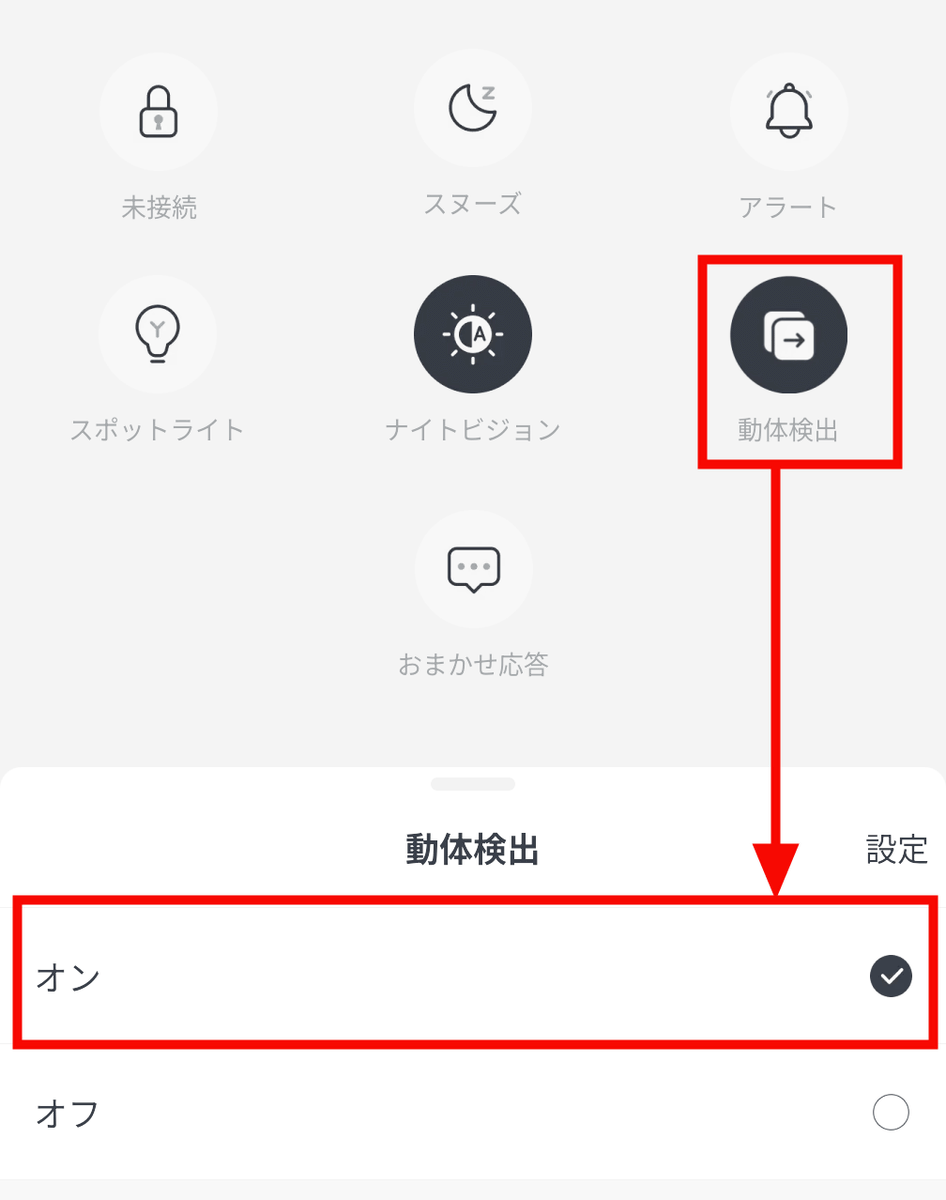The image size is (946, 1200).
Task: Open the アラート bell control
Action: (789, 111)
